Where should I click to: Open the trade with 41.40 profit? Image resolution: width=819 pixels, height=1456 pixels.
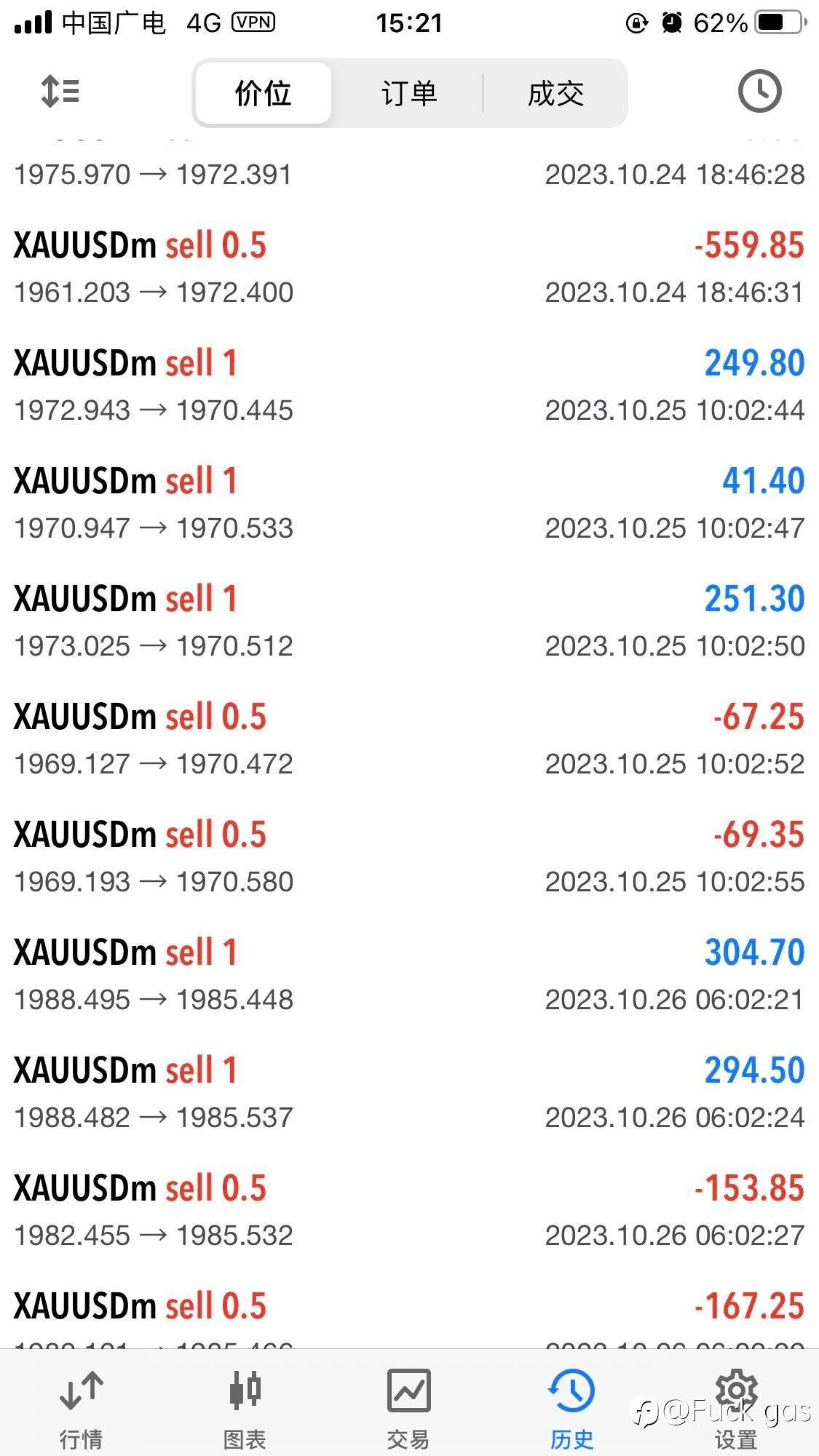(409, 504)
